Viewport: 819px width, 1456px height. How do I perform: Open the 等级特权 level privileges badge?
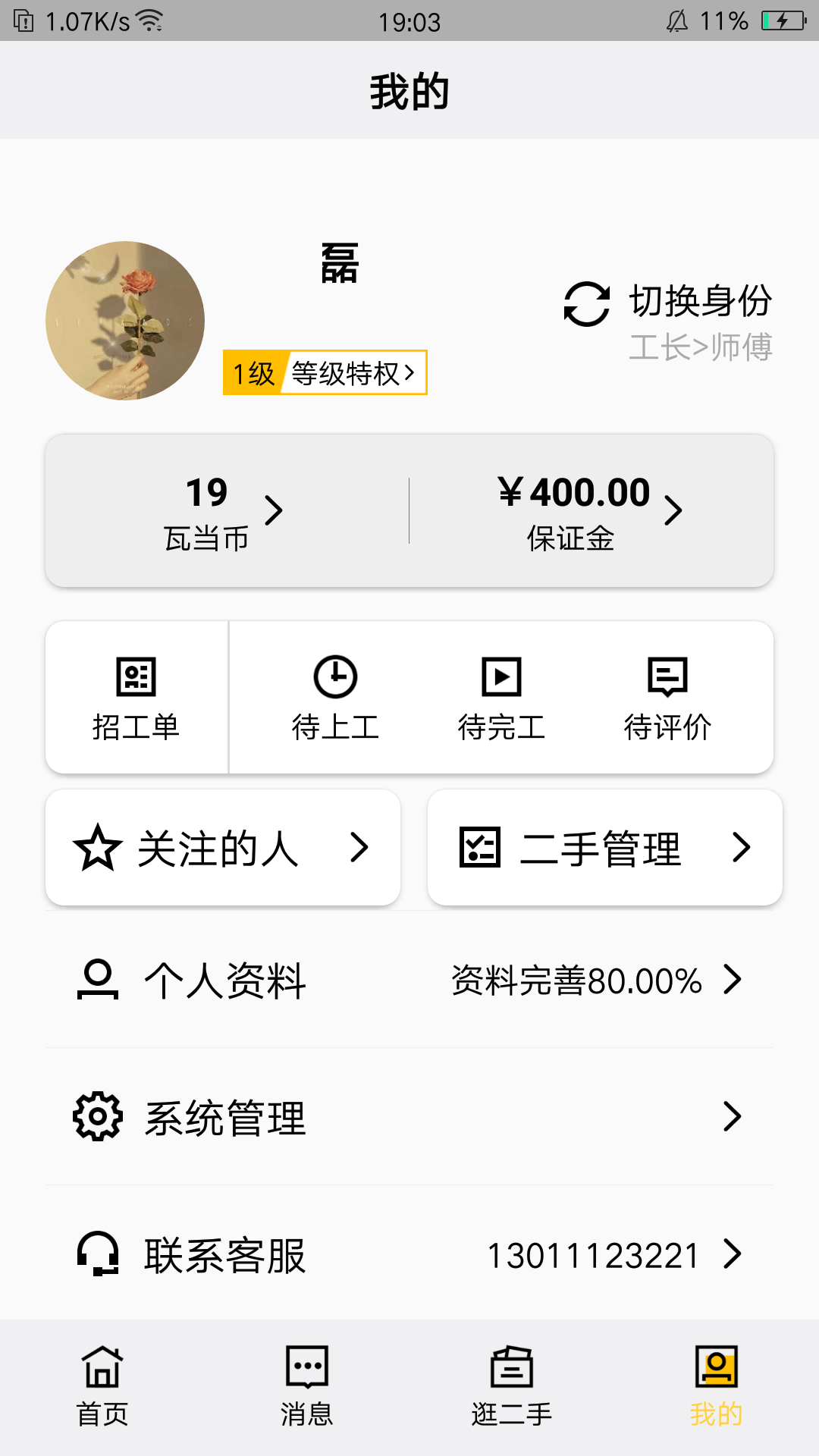click(x=325, y=372)
